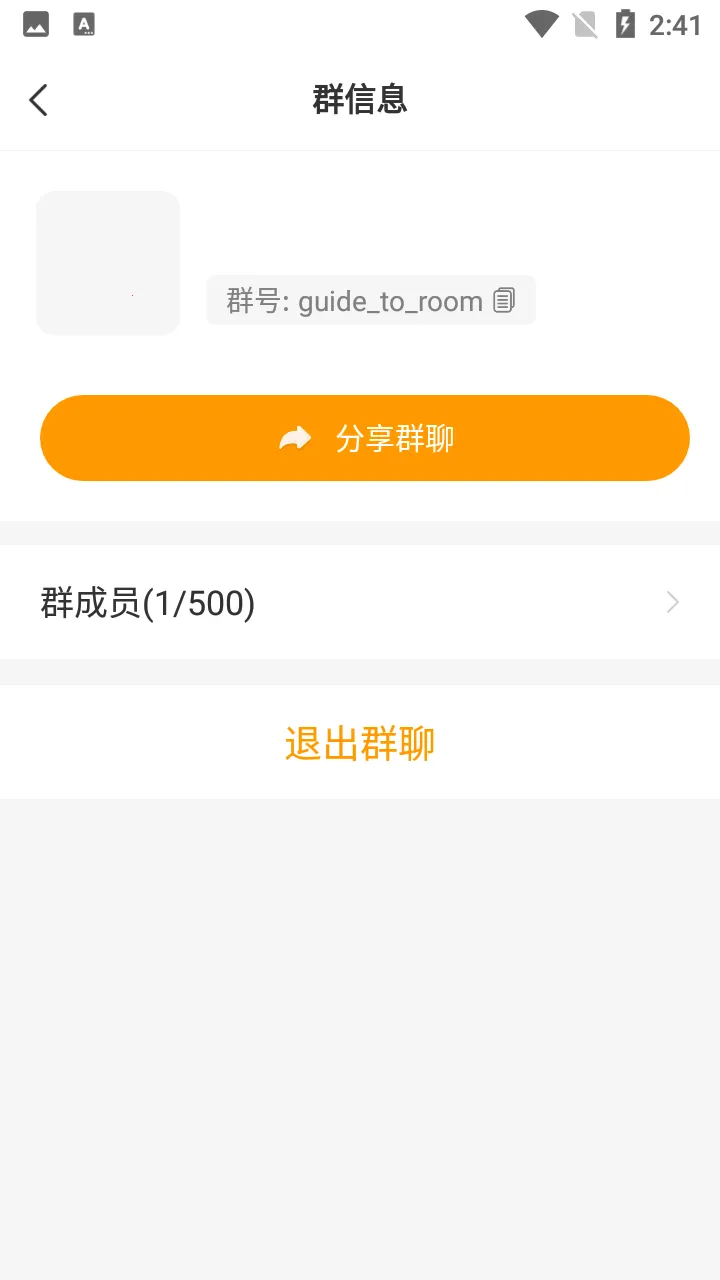Tap the back arrow to leave 群信息
The image size is (720, 1280).
[x=38, y=99]
